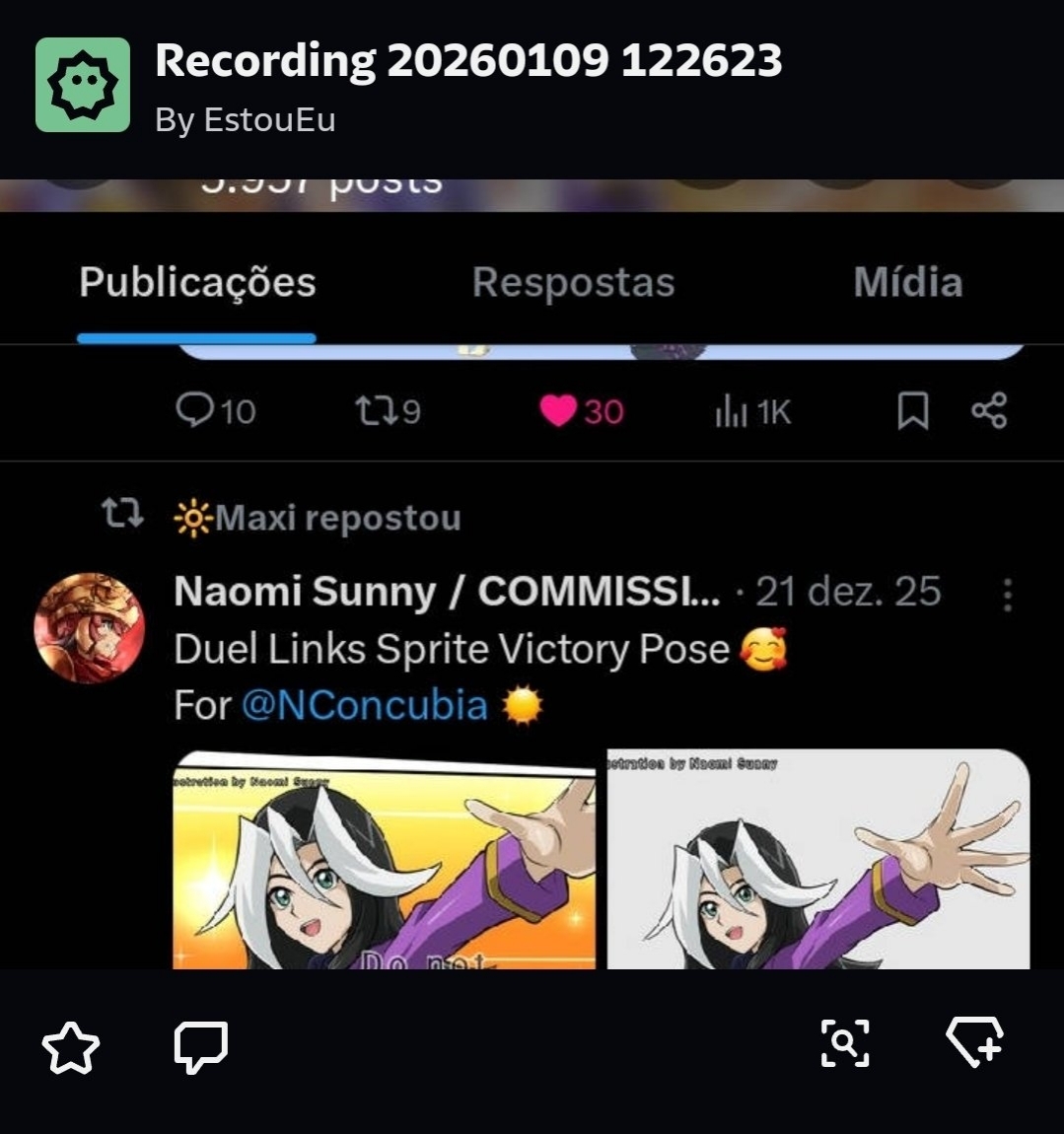Open EstouEu's green avatar icon
1064x1134 pixels.
pyautogui.click(x=83, y=85)
